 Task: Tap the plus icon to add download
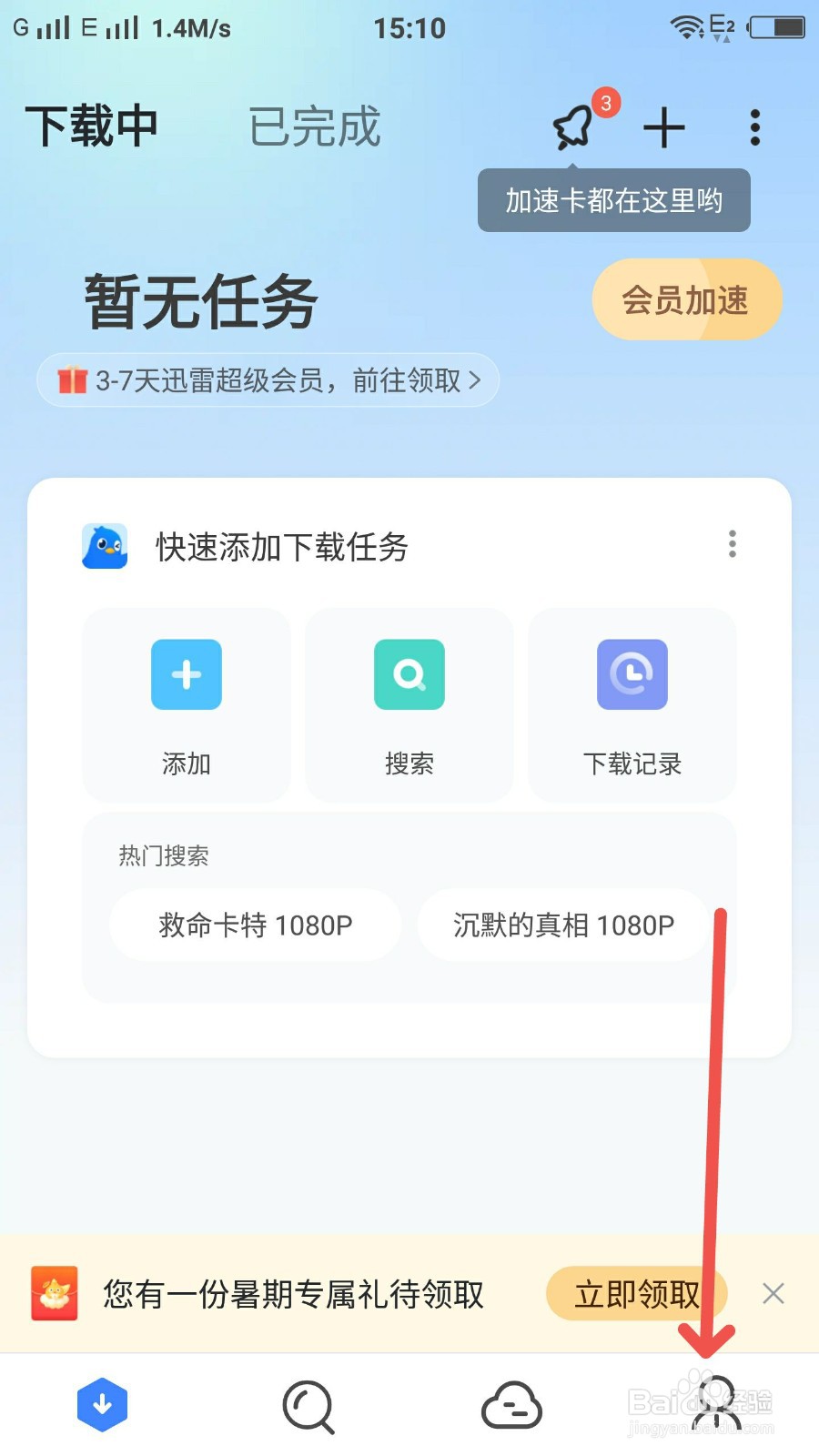point(663,127)
